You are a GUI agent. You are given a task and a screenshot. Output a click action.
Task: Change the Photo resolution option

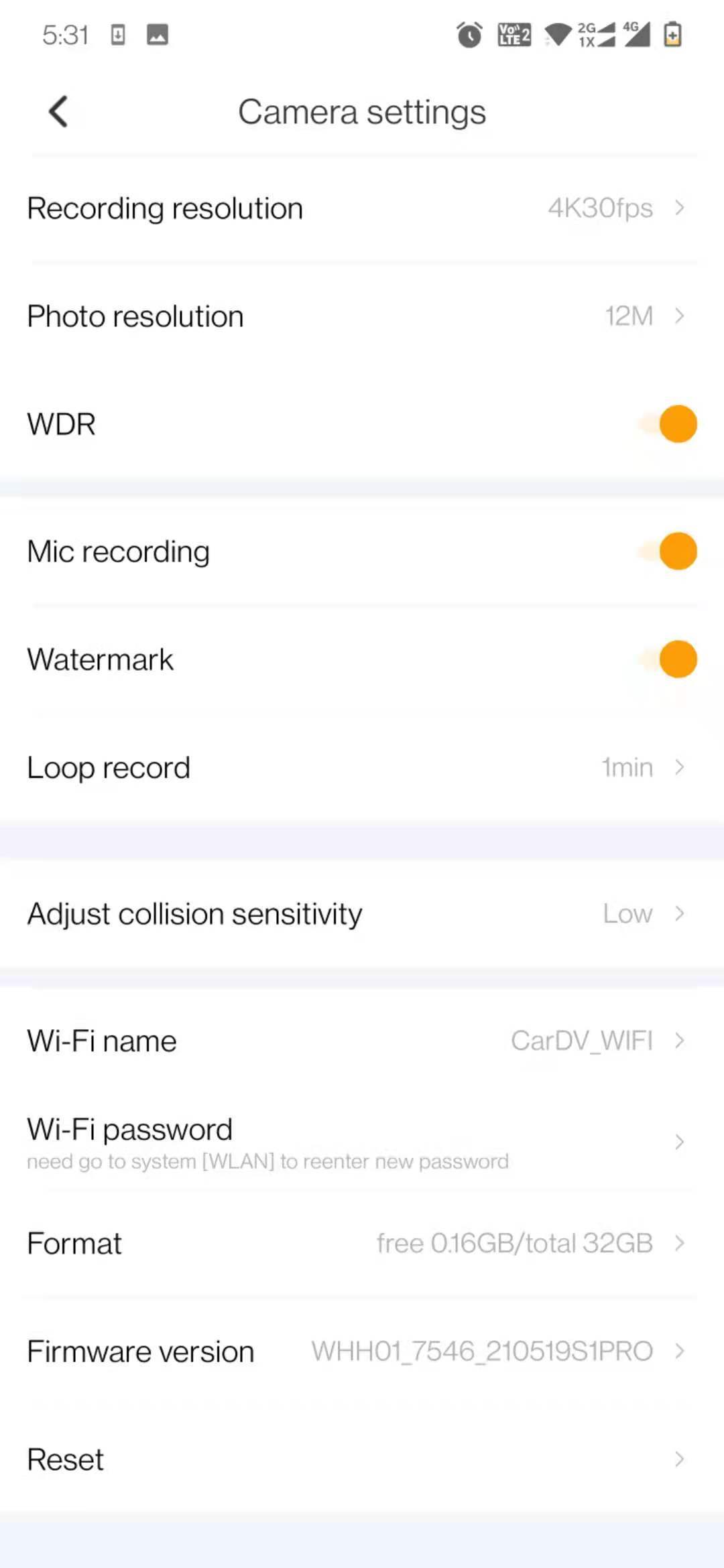click(x=362, y=316)
